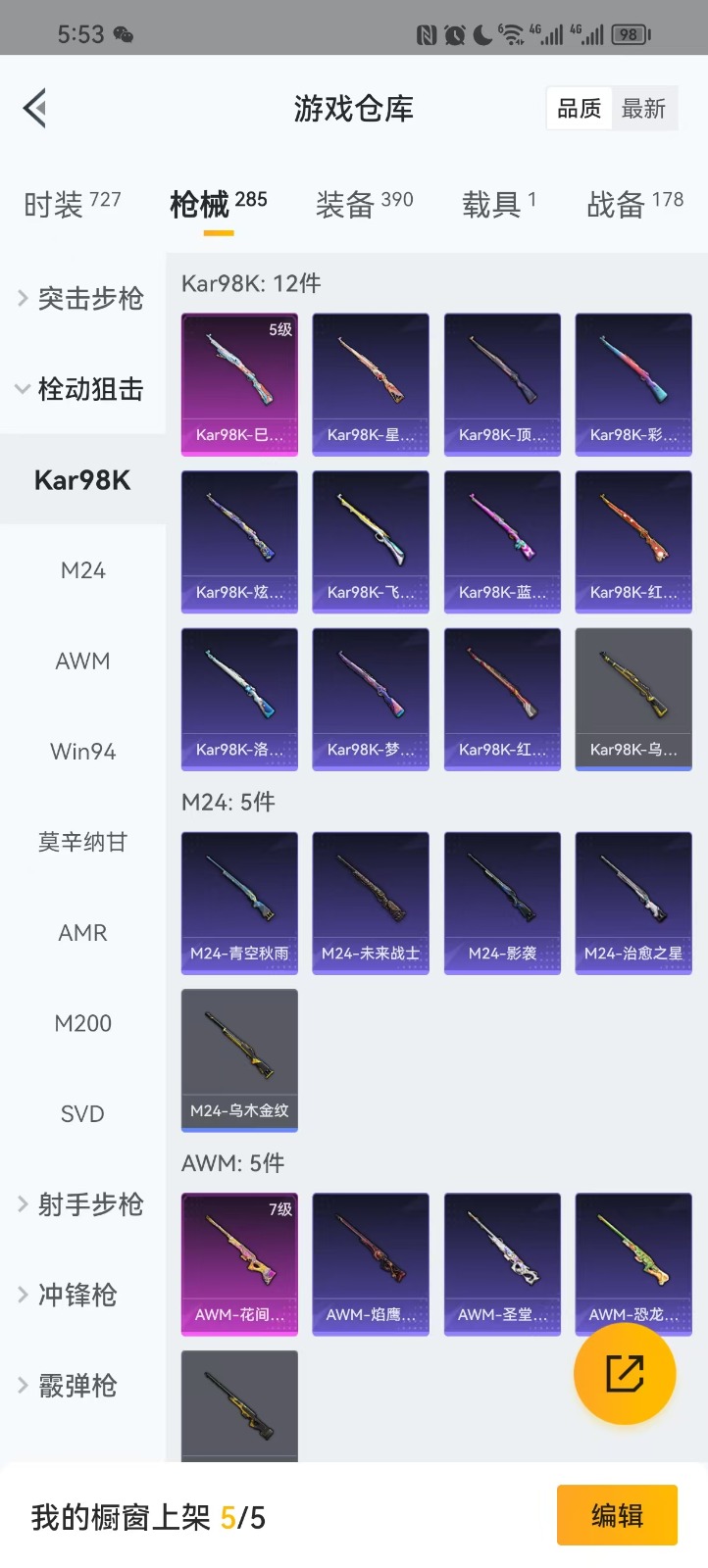Screen dimensions: 708x1568
Task: Open the level 7 AWM-花间 skin tile
Action: pos(239,1263)
